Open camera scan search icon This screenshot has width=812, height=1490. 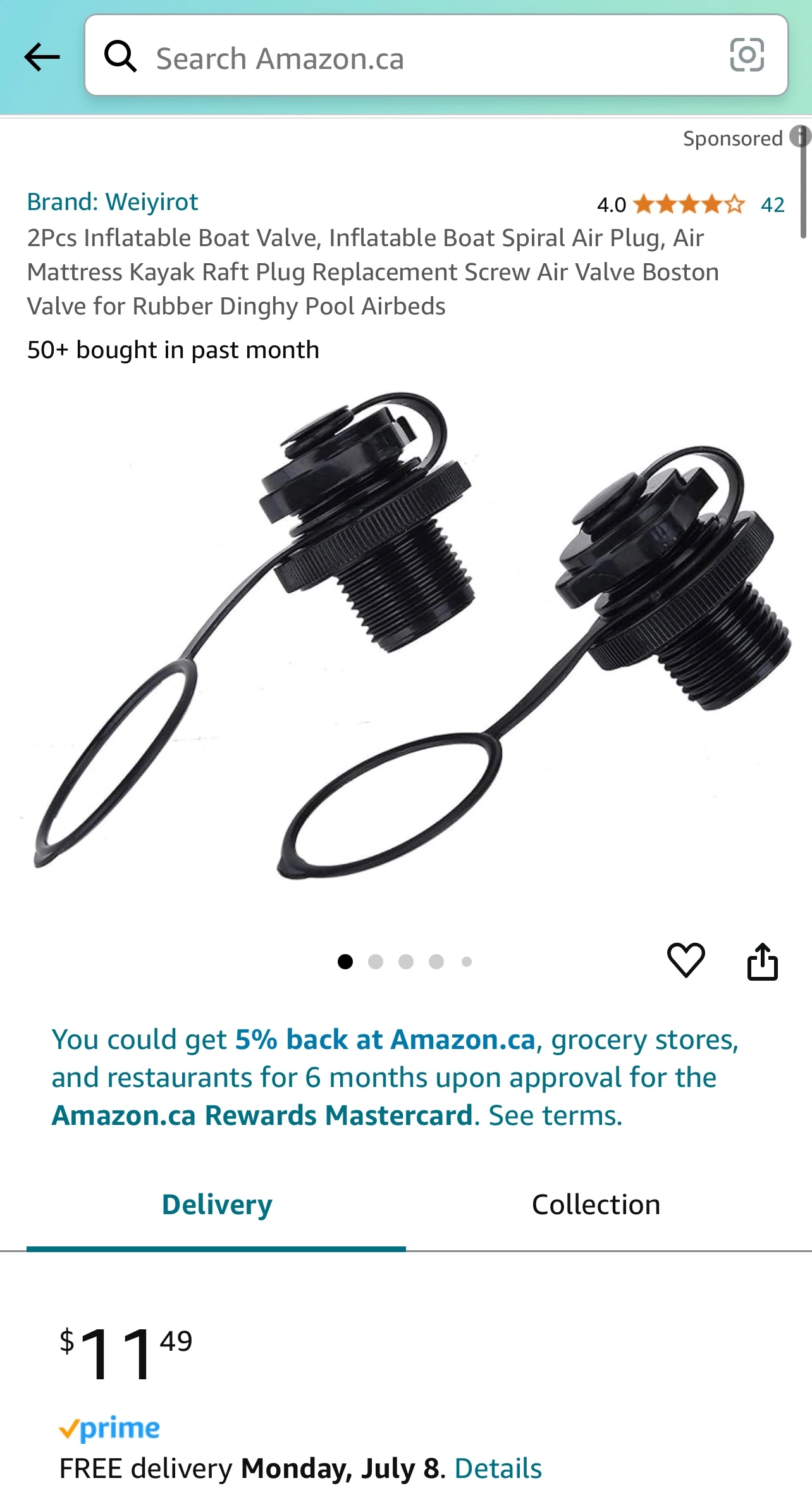point(747,55)
